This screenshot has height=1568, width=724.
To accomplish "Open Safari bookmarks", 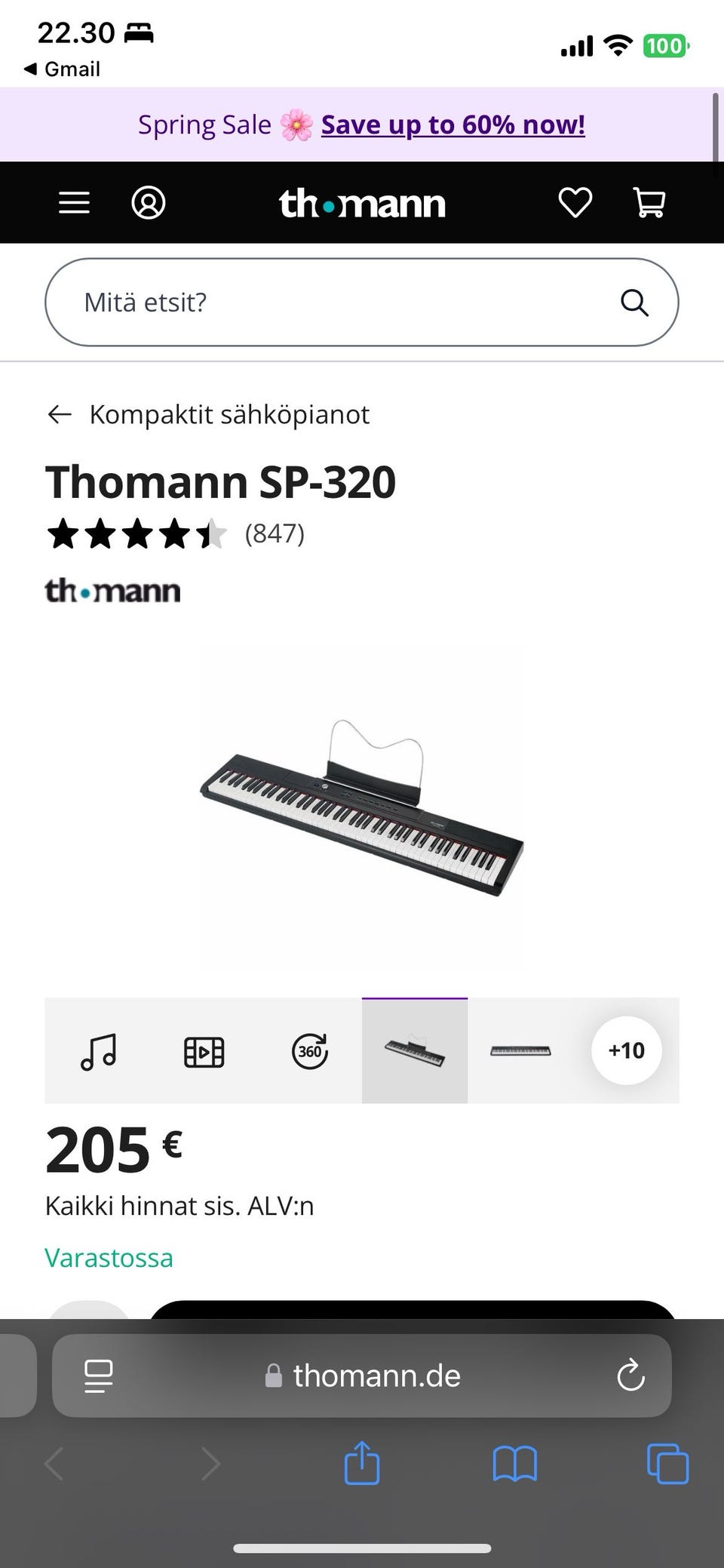I will [x=514, y=1464].
